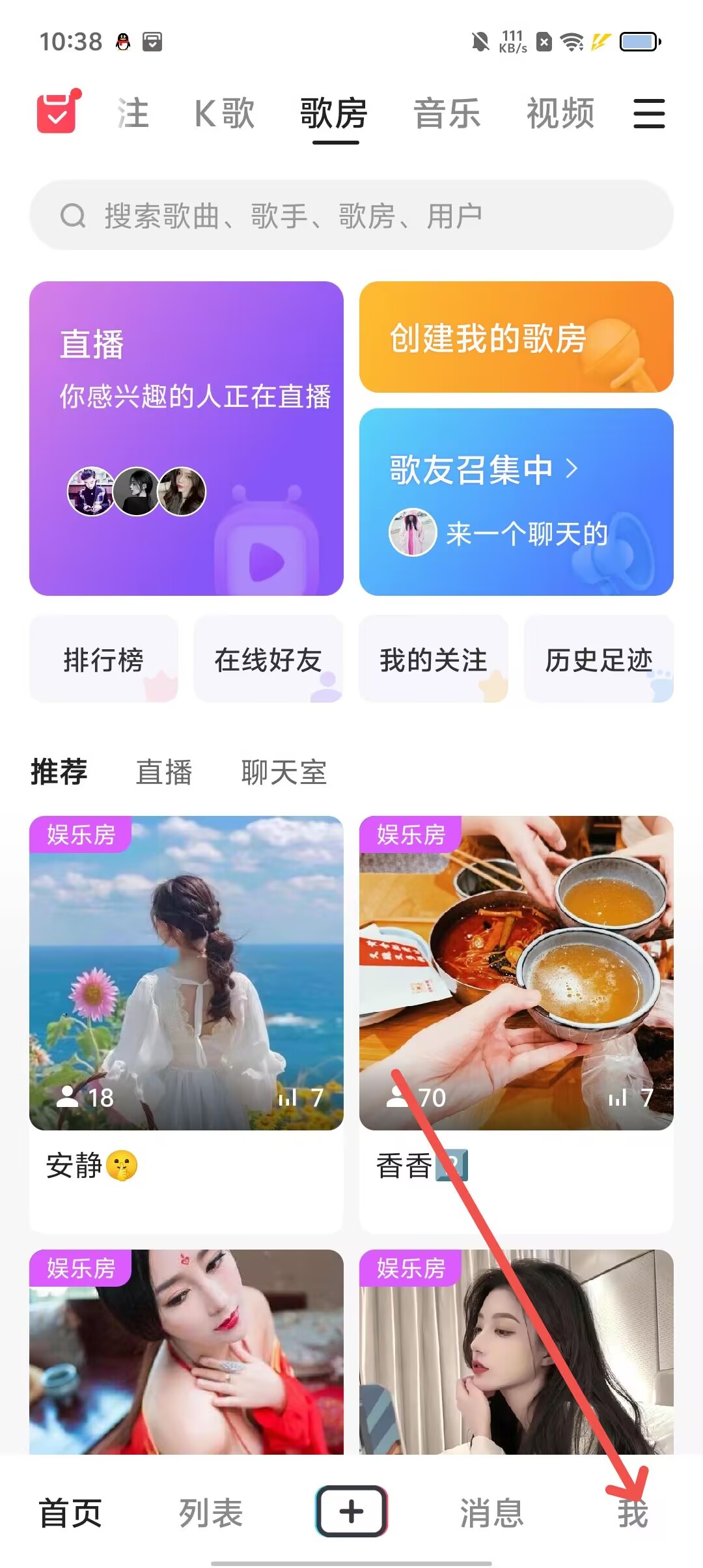The width and height of the screenshot is (703, 1568).
Task: Select the 直播 filter under recommendations
Action: 164,772
